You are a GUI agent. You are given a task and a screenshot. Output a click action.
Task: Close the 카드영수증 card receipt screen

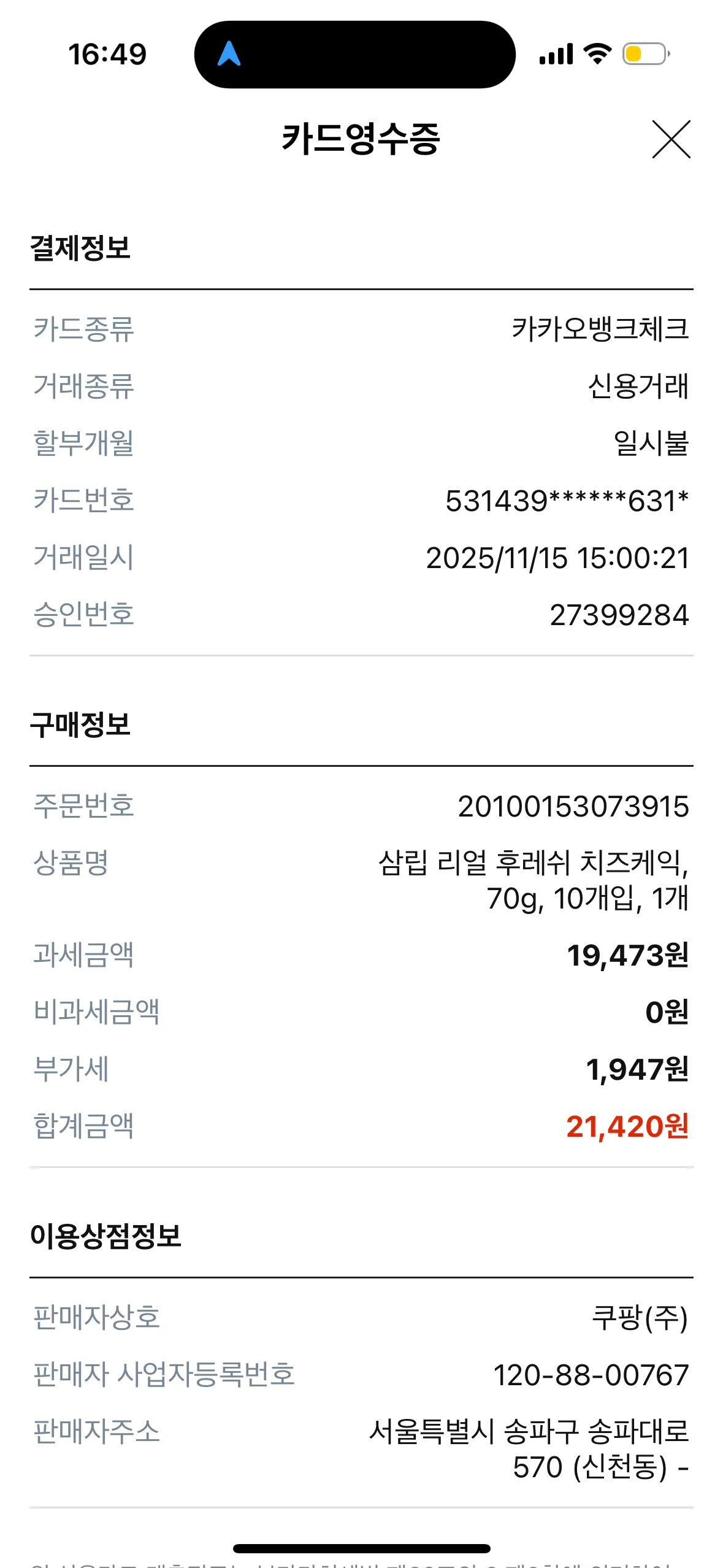(671, 139)
